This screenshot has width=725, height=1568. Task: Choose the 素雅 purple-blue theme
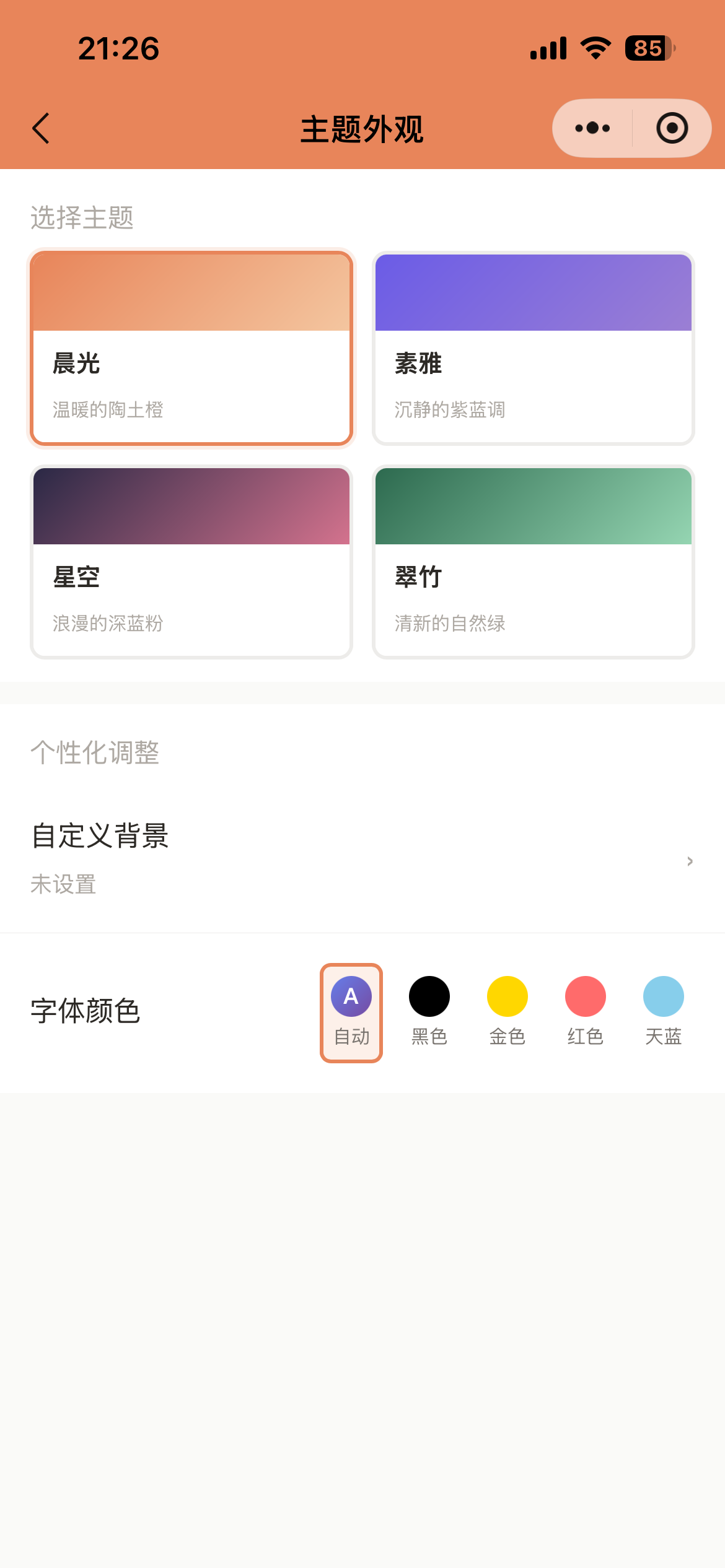[534, 348]
